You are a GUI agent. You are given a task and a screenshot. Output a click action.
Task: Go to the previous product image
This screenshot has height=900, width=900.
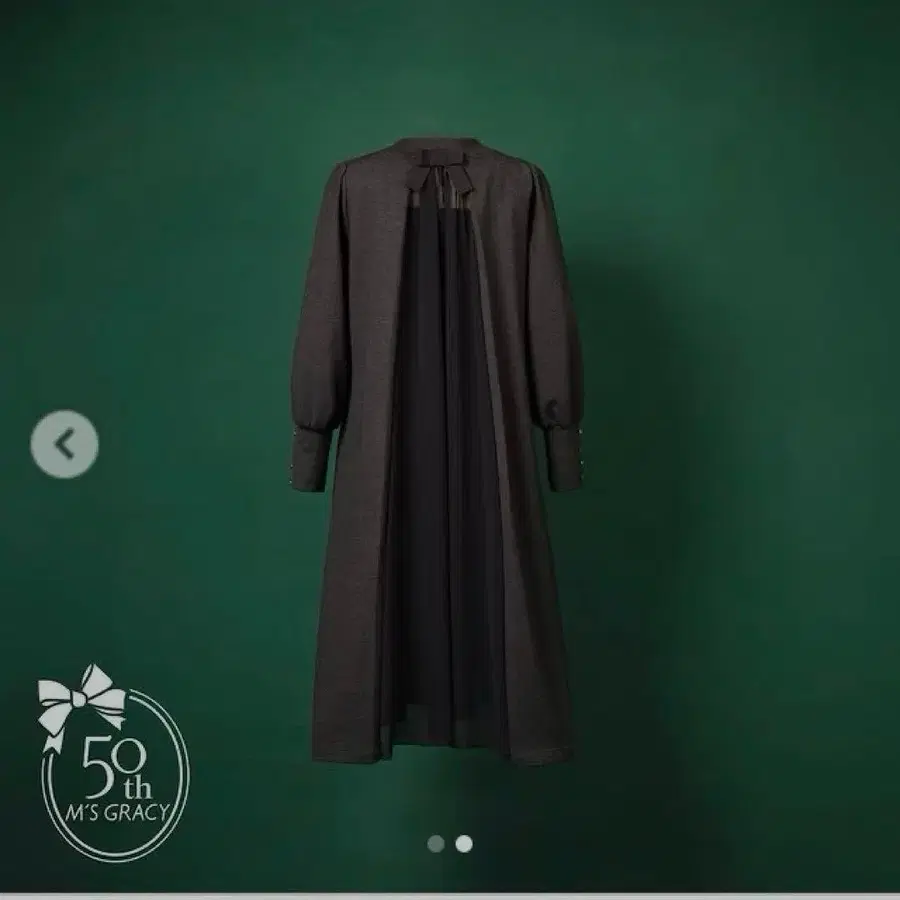point(65,444)
